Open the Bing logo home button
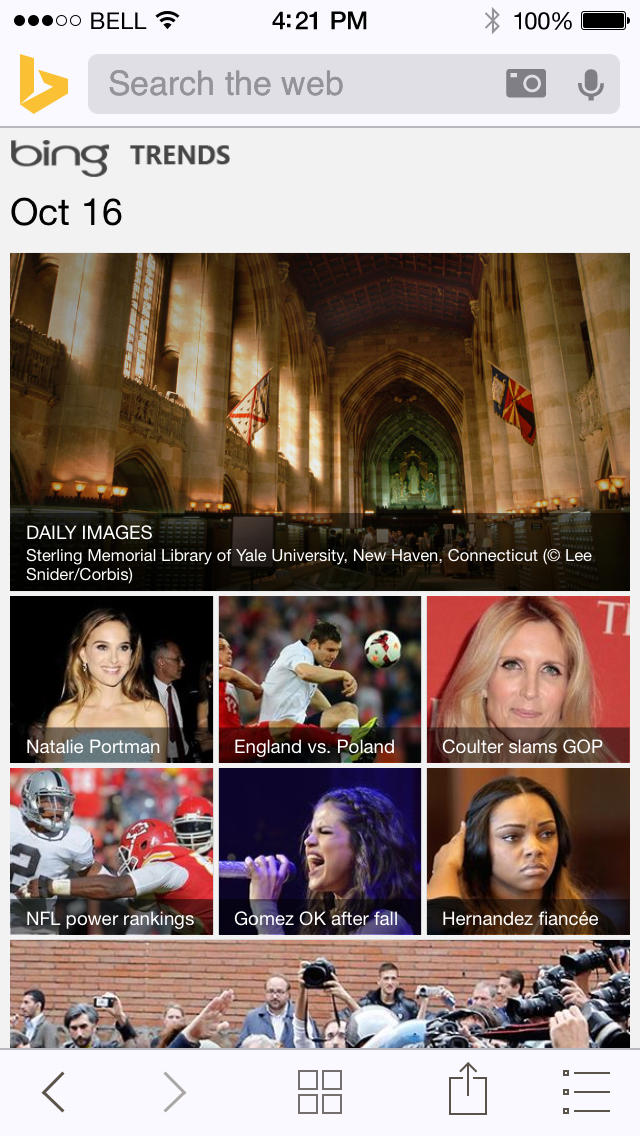640x1136 pixels. (x=44, y=84)
